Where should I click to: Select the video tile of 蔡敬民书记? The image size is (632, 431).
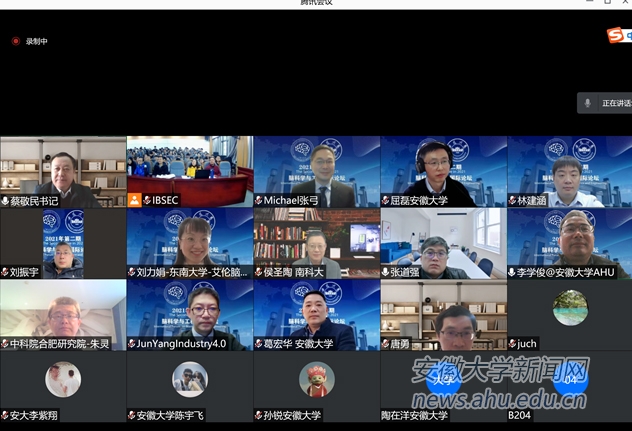pyautogui.click(x=63, y=170)
